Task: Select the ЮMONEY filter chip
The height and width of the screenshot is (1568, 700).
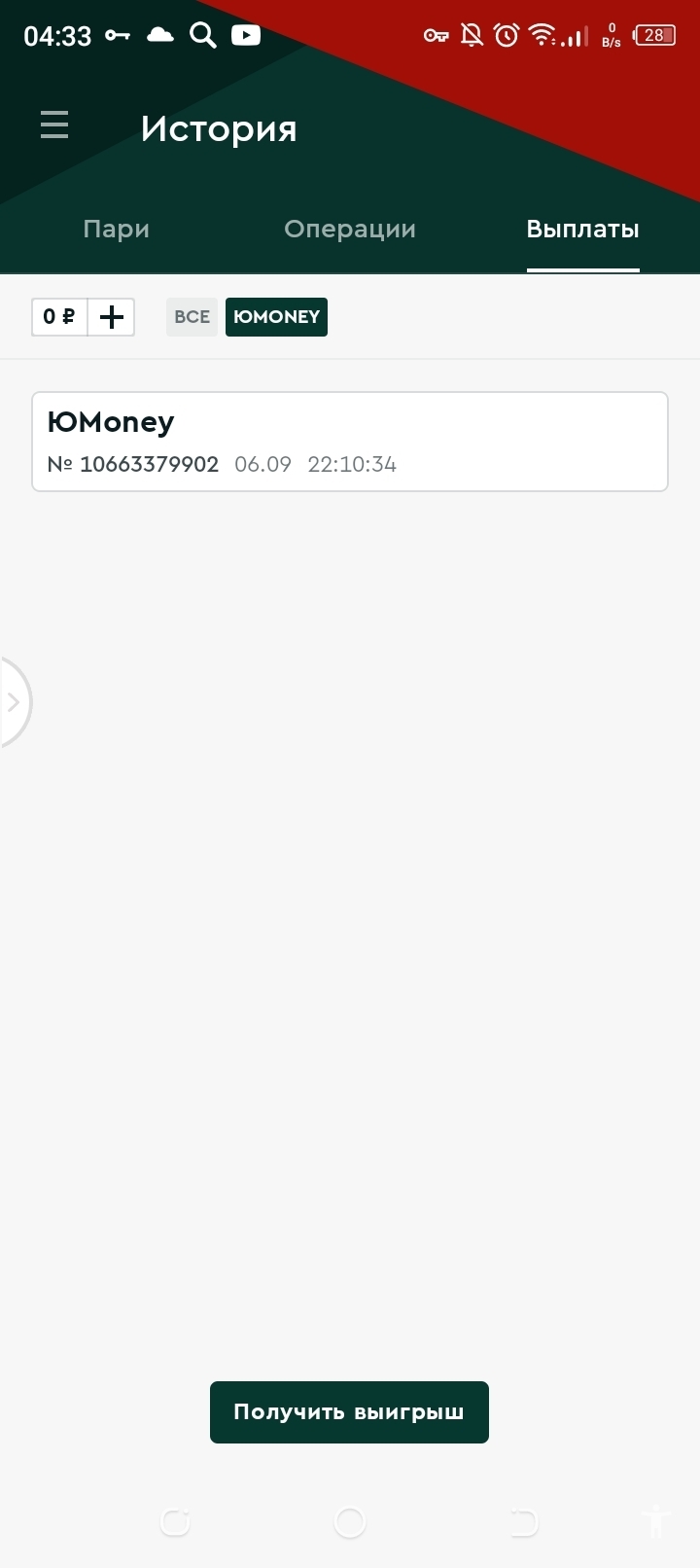Action: [x=276, y=317]
